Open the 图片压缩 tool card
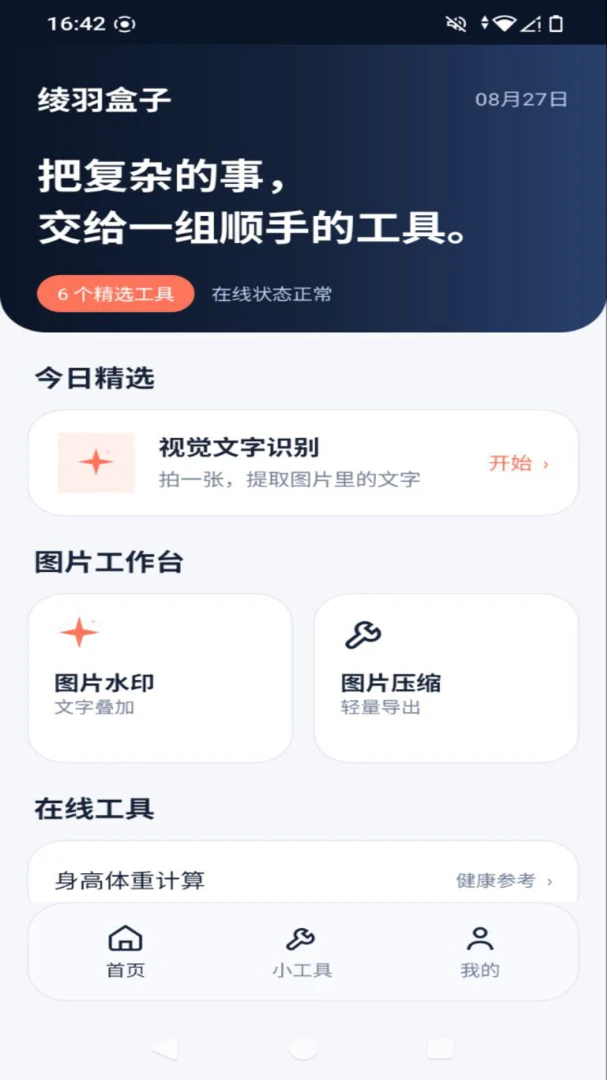The width and height of the screenshot is (607, 1080). tap(446, 678)
